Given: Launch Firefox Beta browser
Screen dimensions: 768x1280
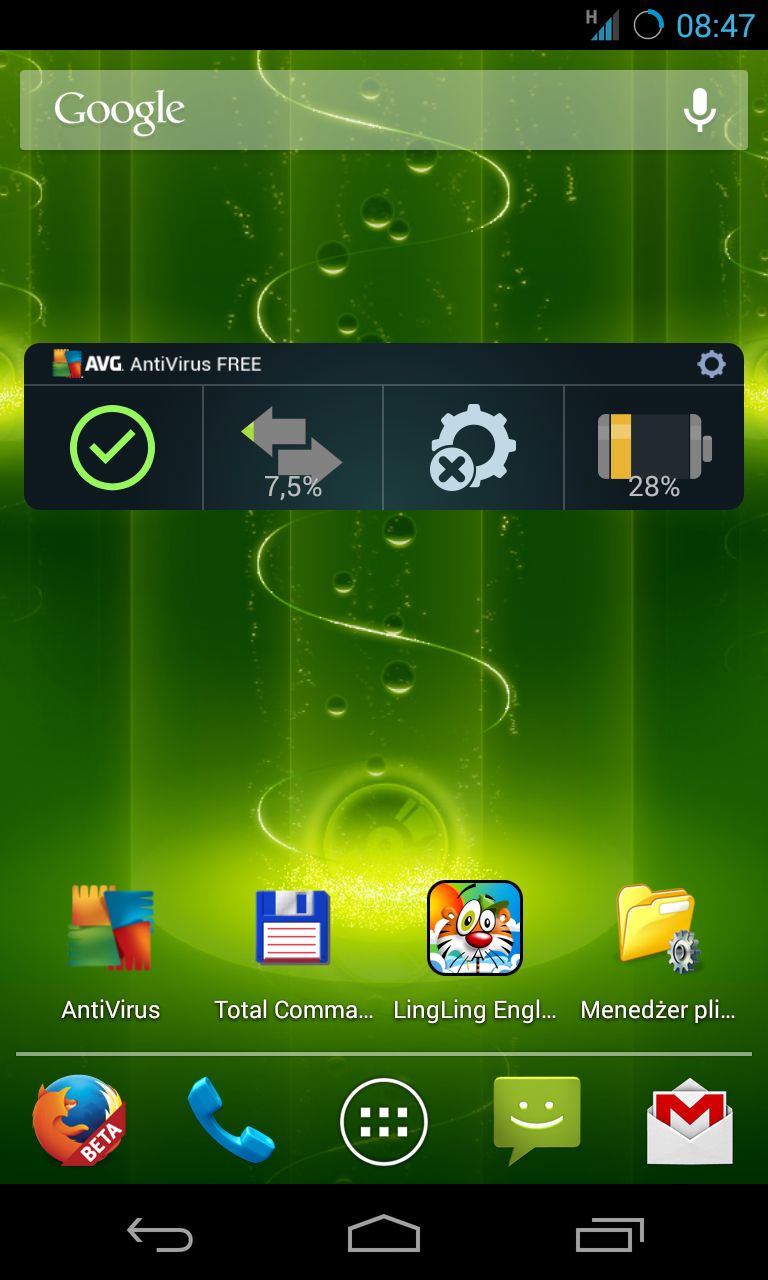Looking at the screenshot, I should pos(79,1121).
